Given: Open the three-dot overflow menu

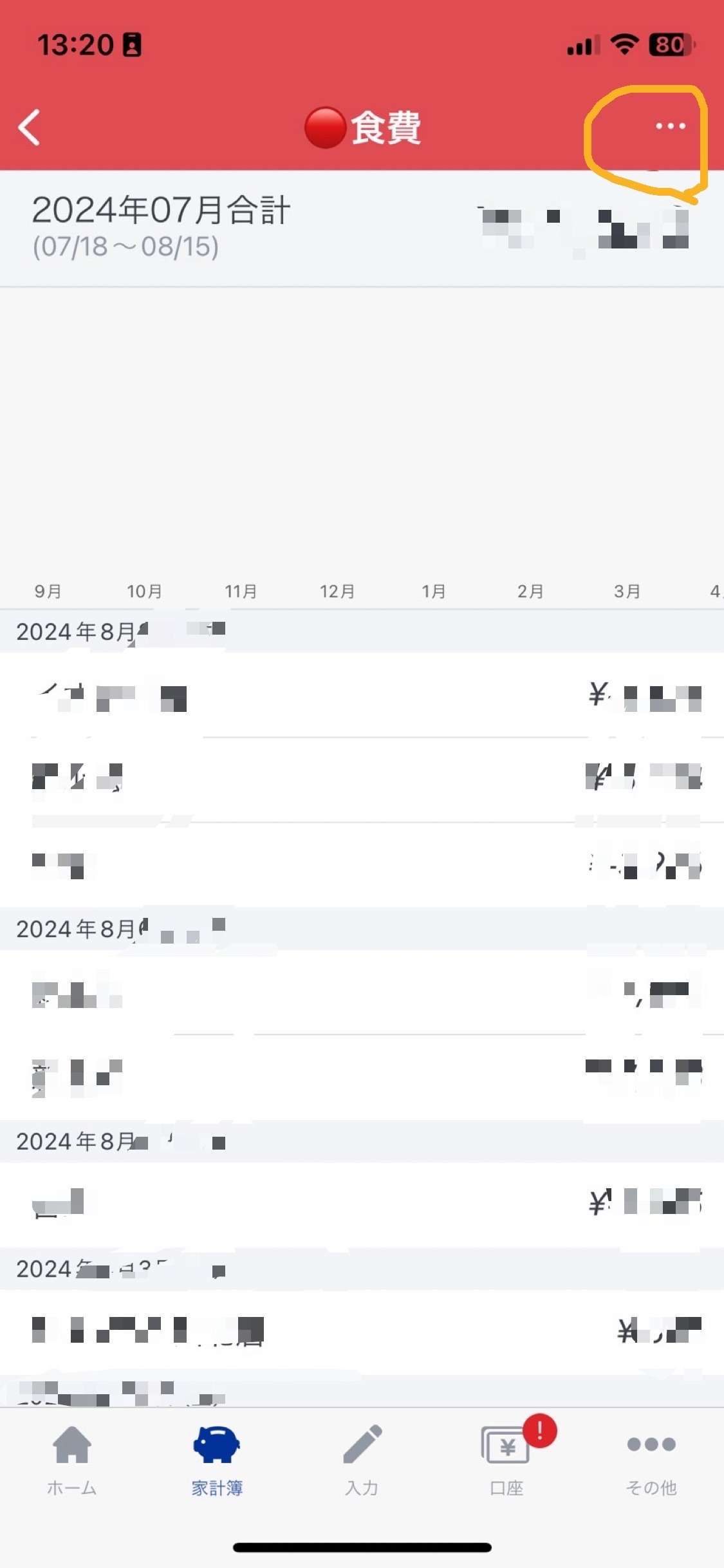Looking at the screenshot, I should pos(670,126).
